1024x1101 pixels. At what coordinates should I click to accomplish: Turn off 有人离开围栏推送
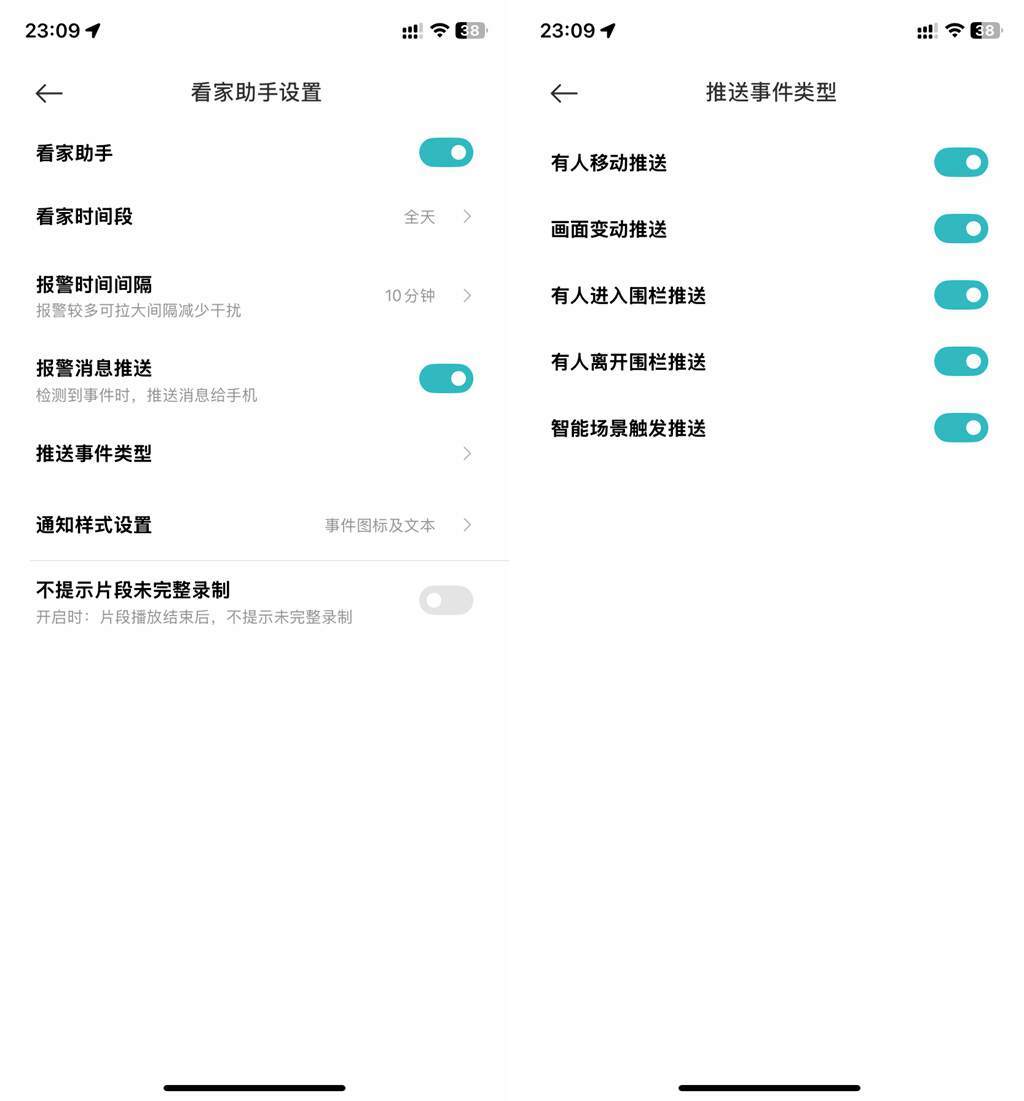coord(961,361)
